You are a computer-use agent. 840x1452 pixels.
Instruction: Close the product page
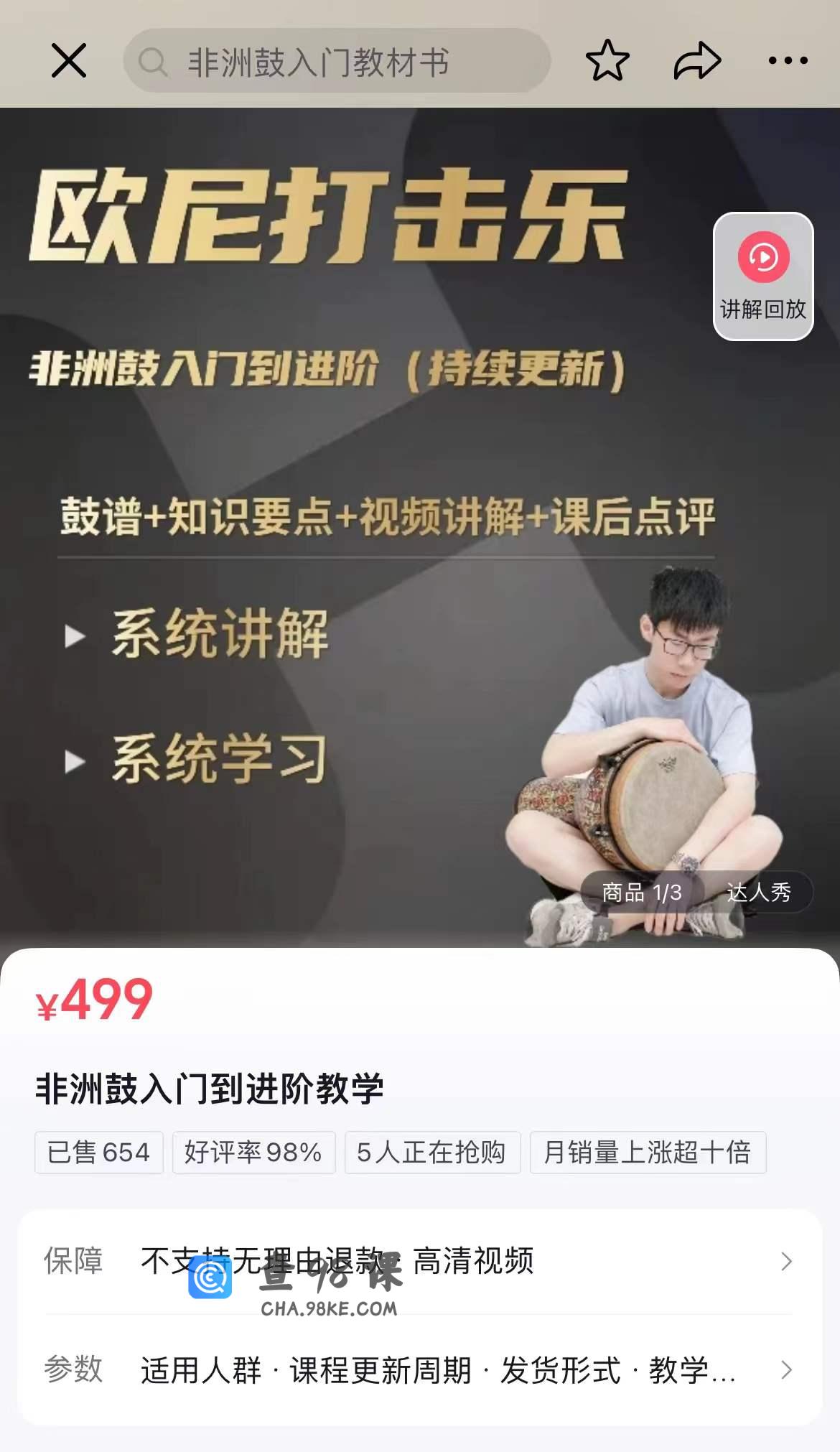(69, 60)
